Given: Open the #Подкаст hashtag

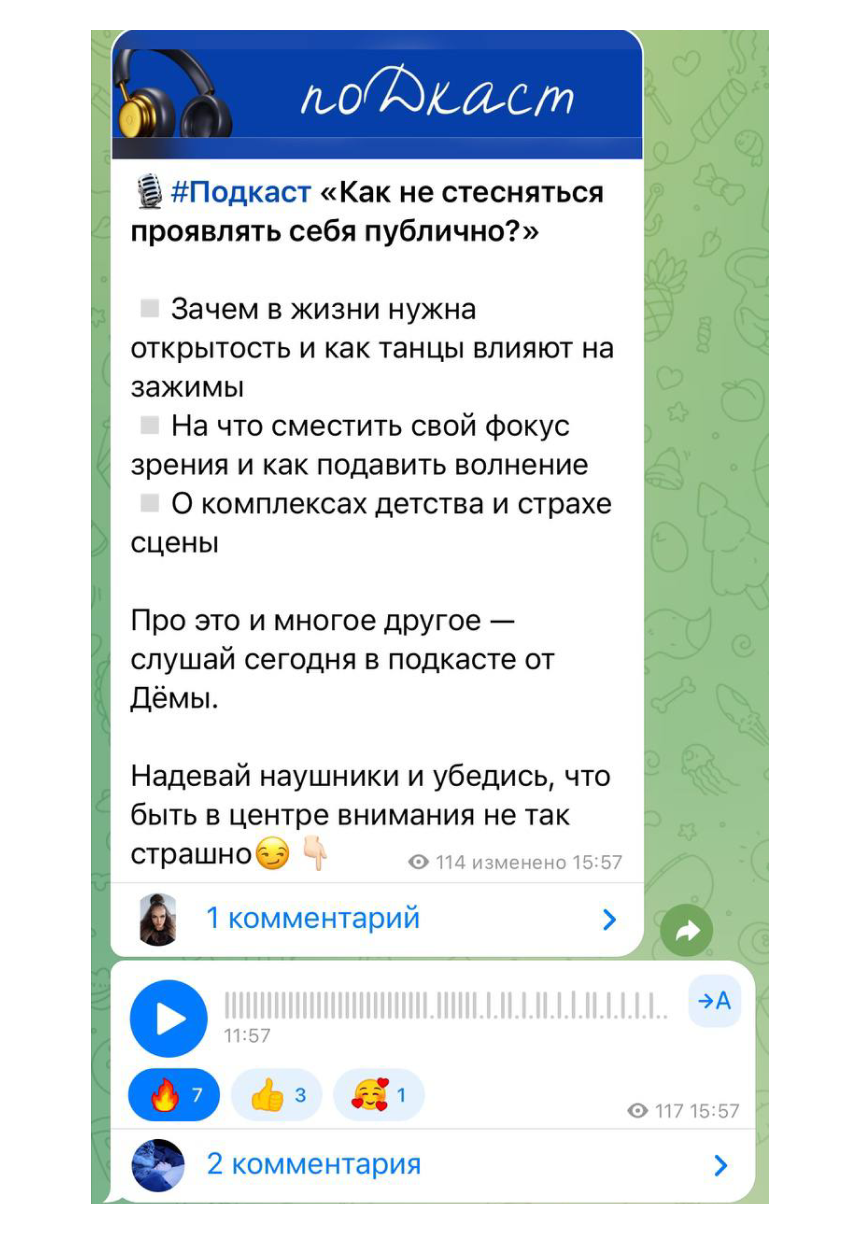Looking at the screenshot, I should pyautogui.click(x=241, y=191).
